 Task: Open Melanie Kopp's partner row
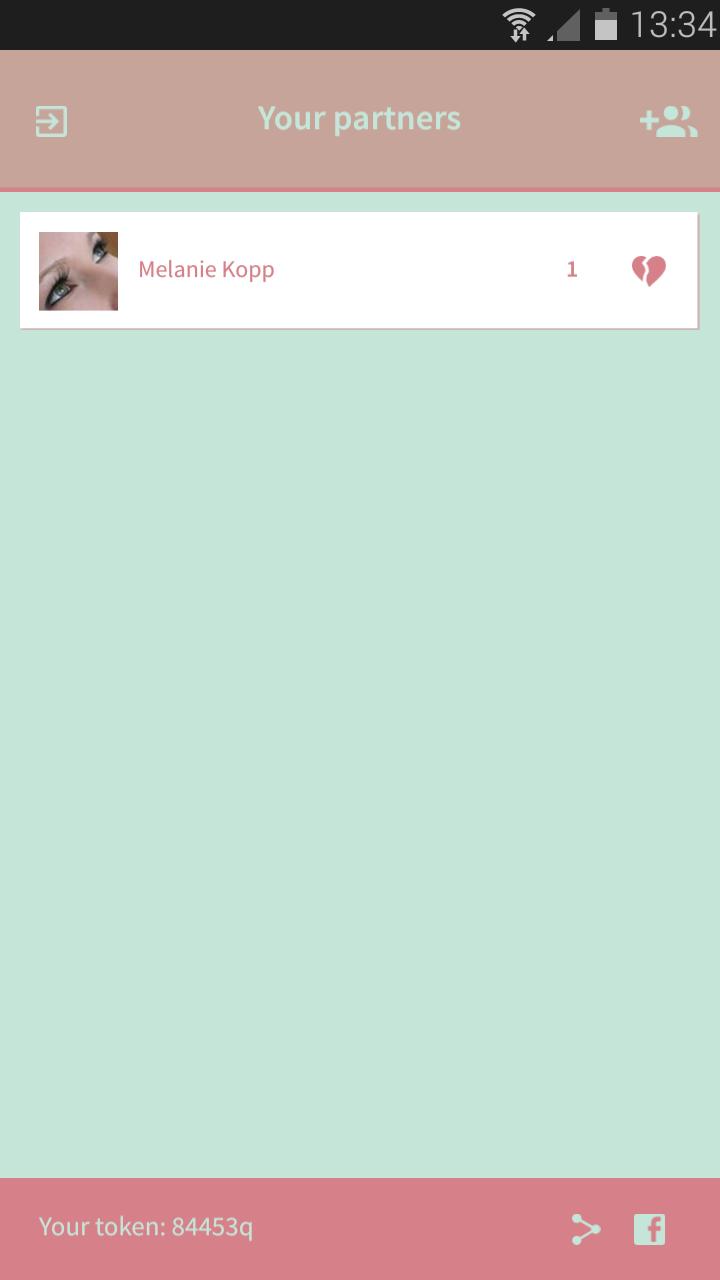pyautogui.click(x=359, y=270)
